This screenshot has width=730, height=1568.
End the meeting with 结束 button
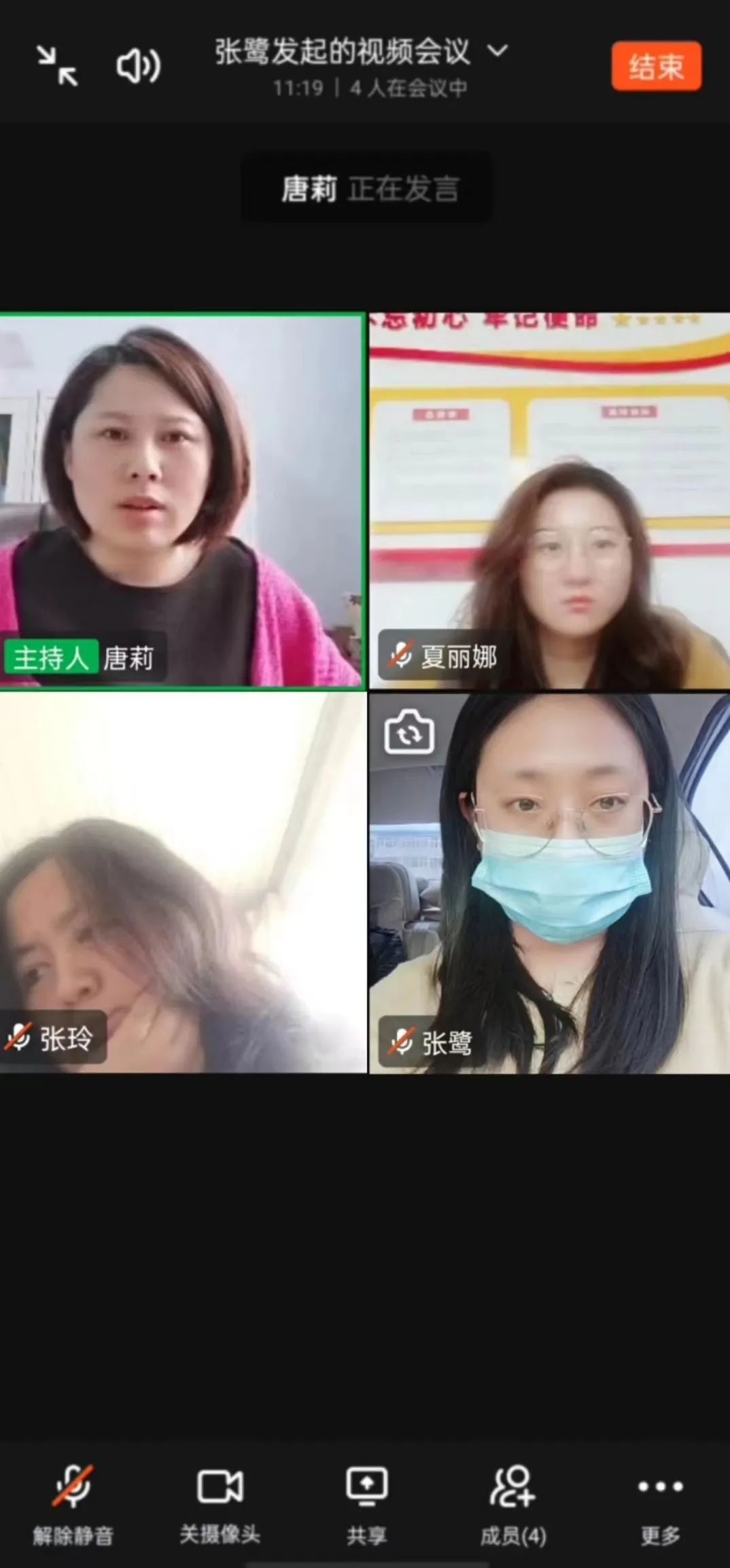656,66
